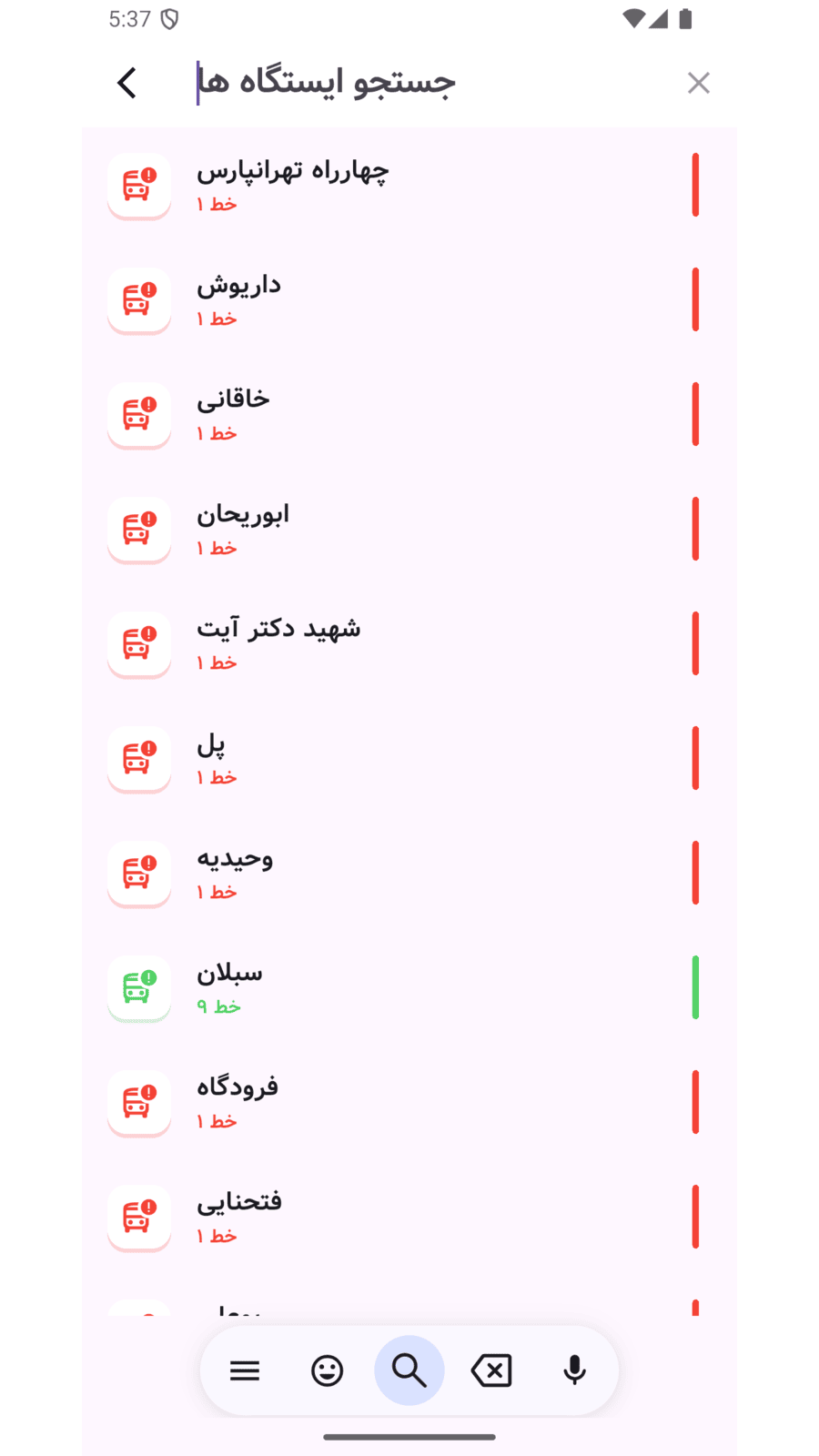The width and height of the screenshot is (819, 1456).
Task: Activate voice input with the microphone
Action: [x=573, y=1370]
